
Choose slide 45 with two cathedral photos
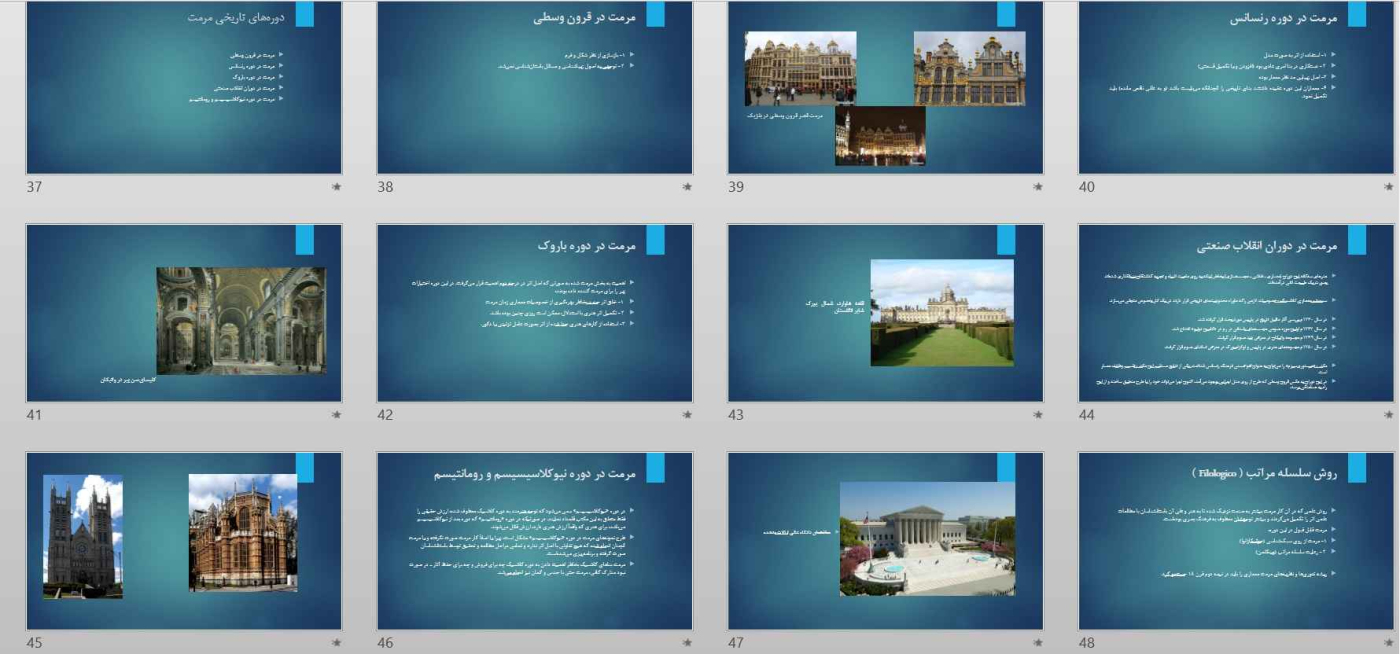[x=184, y=541]
